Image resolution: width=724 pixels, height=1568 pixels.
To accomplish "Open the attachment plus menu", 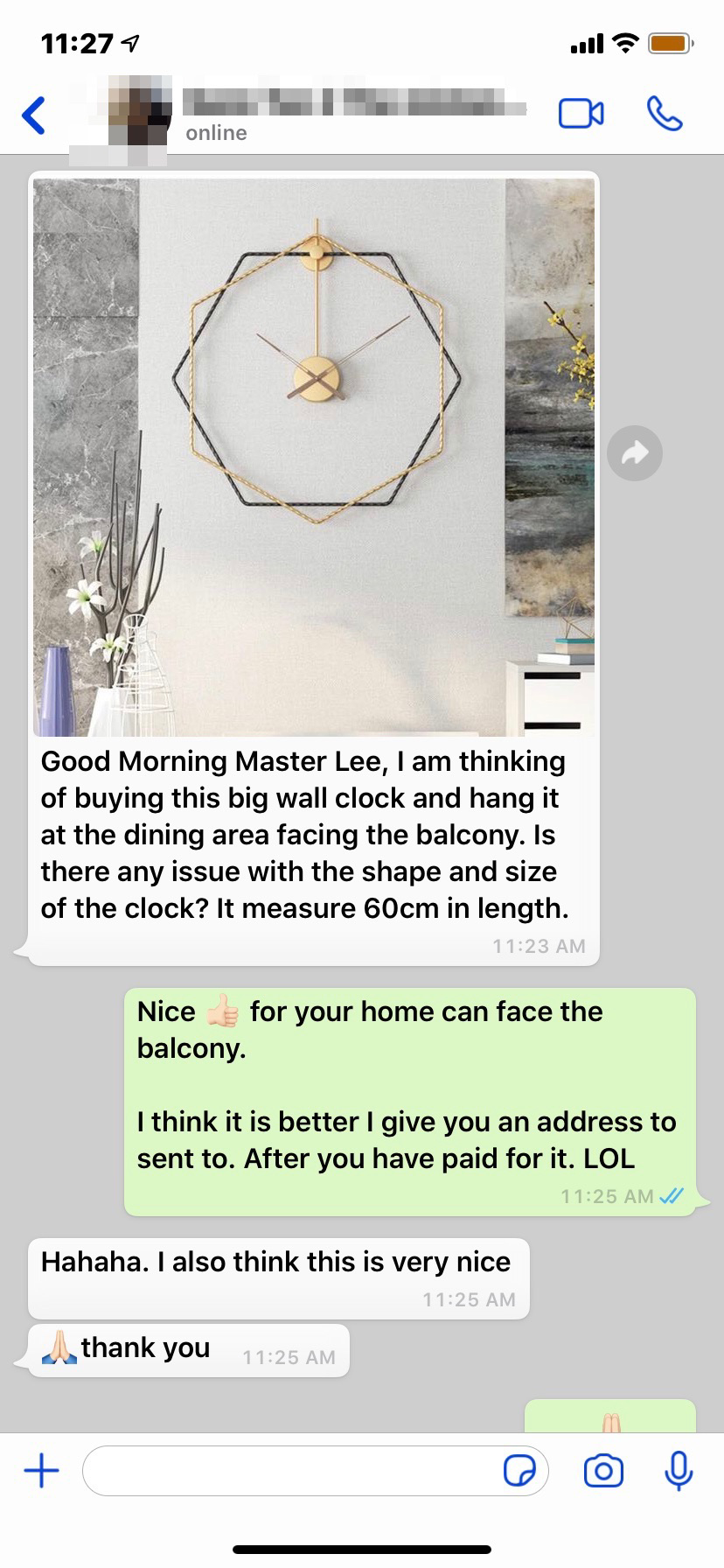I will click(x=41, y=1471).
